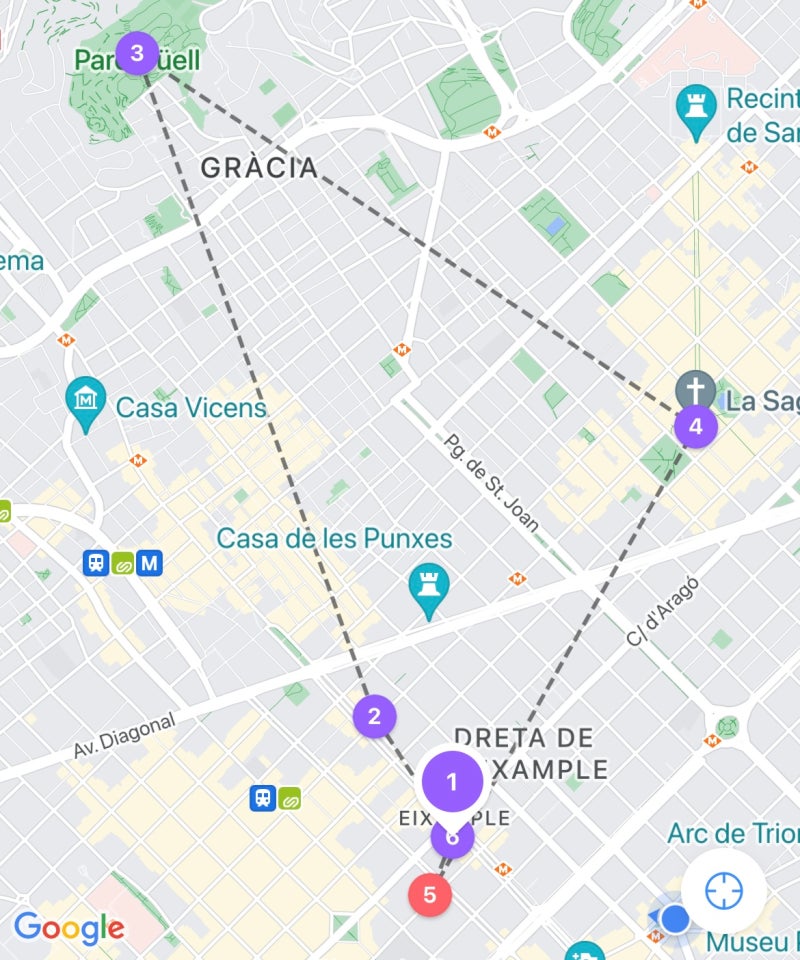The height and width of the screenshot is (960, 800).
Task: Open the Casa Vicens museum pin
Action: click(x=86, y=401)
